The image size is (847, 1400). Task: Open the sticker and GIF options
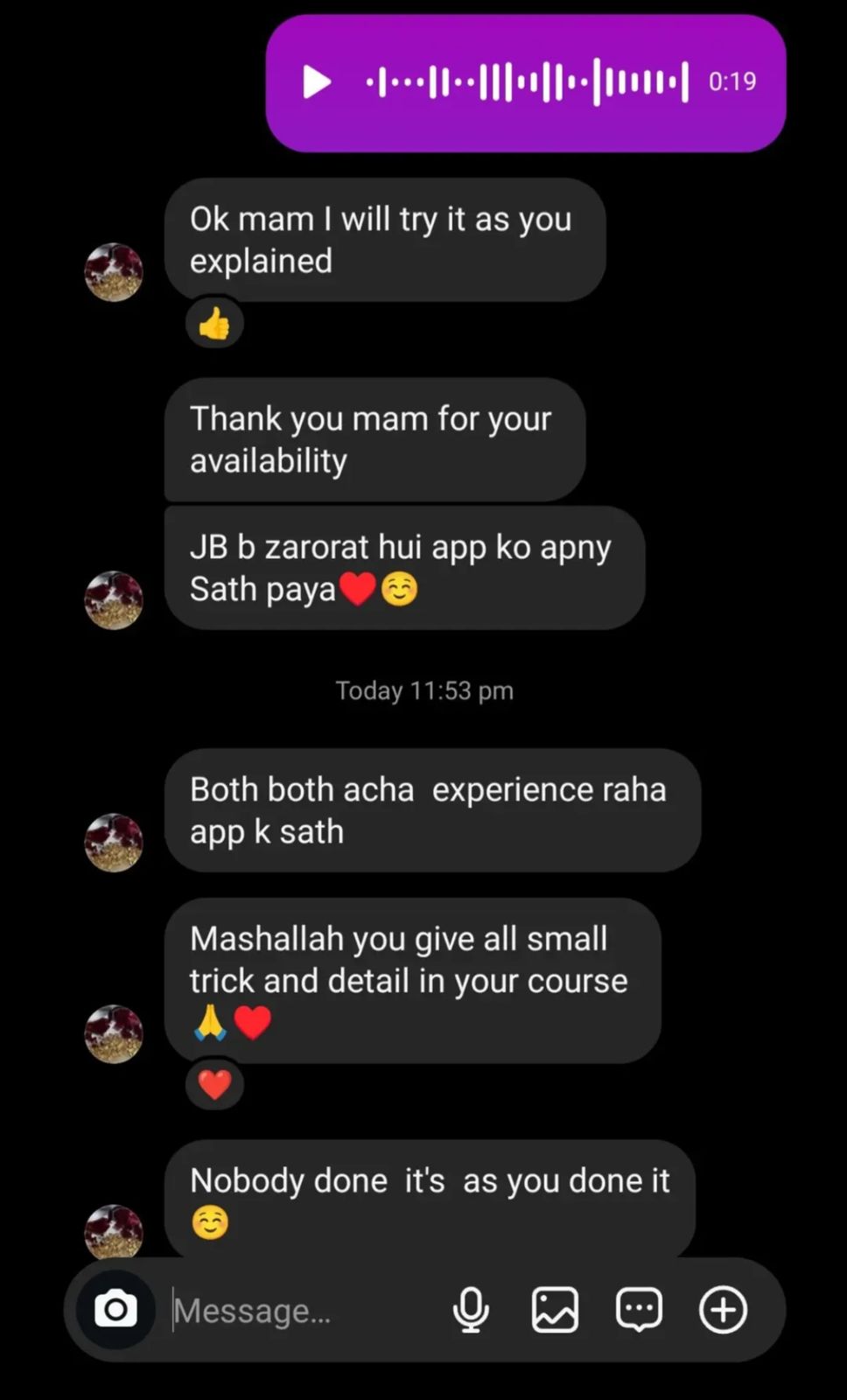coord(639,1310)
